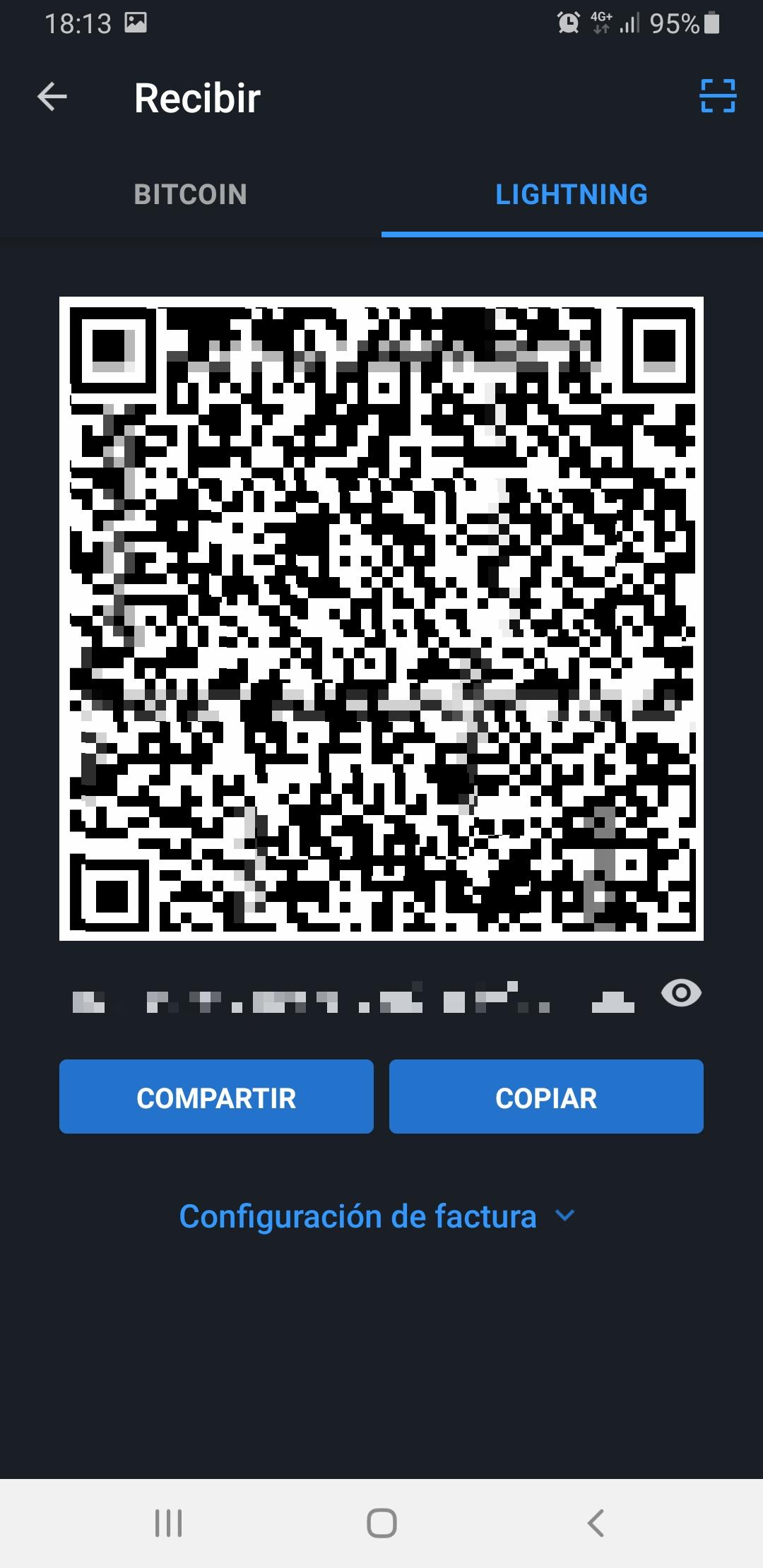The width and height of the screenshot is (763, 1568).
Task: Select the LIGHTNING tab
Action: pyautogui.click(x=572, y=195)
